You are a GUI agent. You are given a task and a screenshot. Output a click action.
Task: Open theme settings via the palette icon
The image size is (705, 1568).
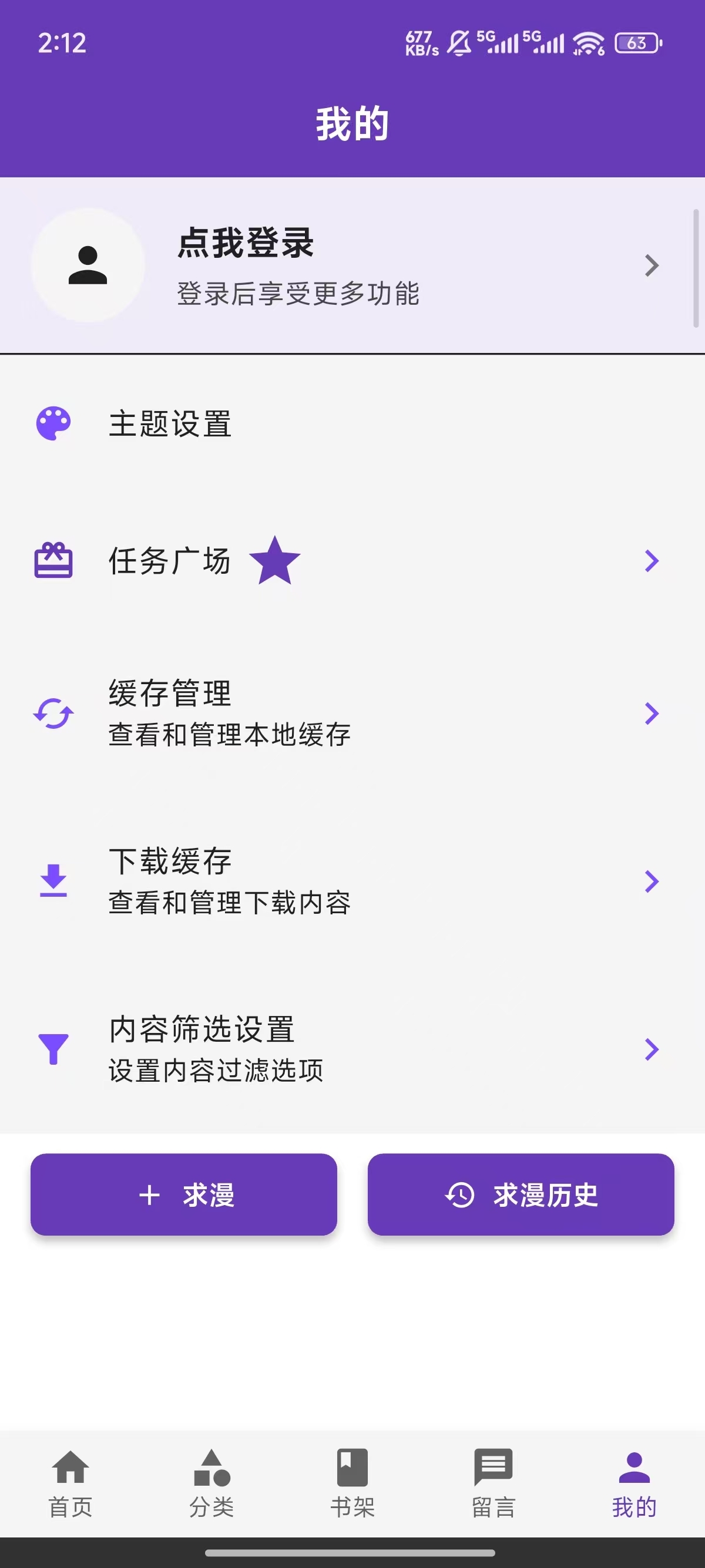53,424
